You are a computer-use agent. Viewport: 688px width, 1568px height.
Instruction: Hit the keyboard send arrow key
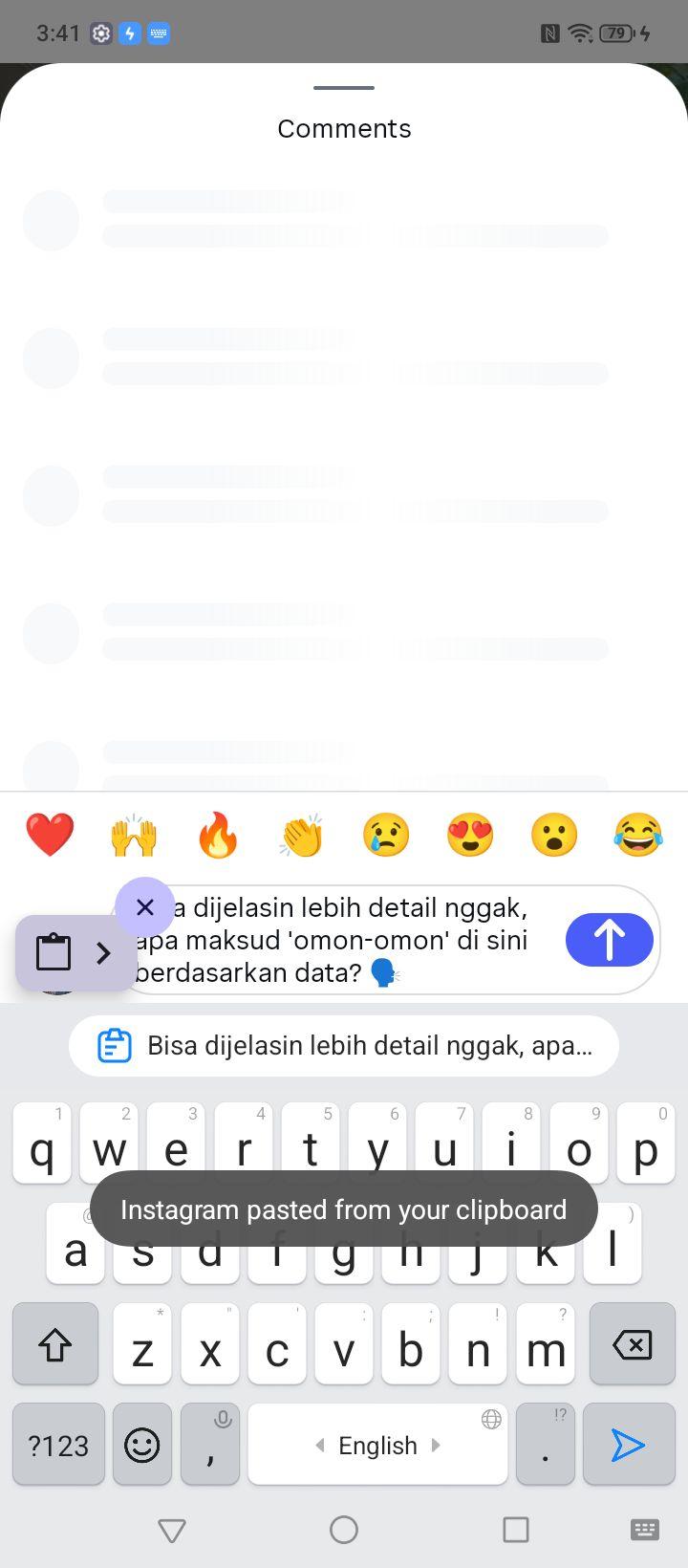[628, 1444]
